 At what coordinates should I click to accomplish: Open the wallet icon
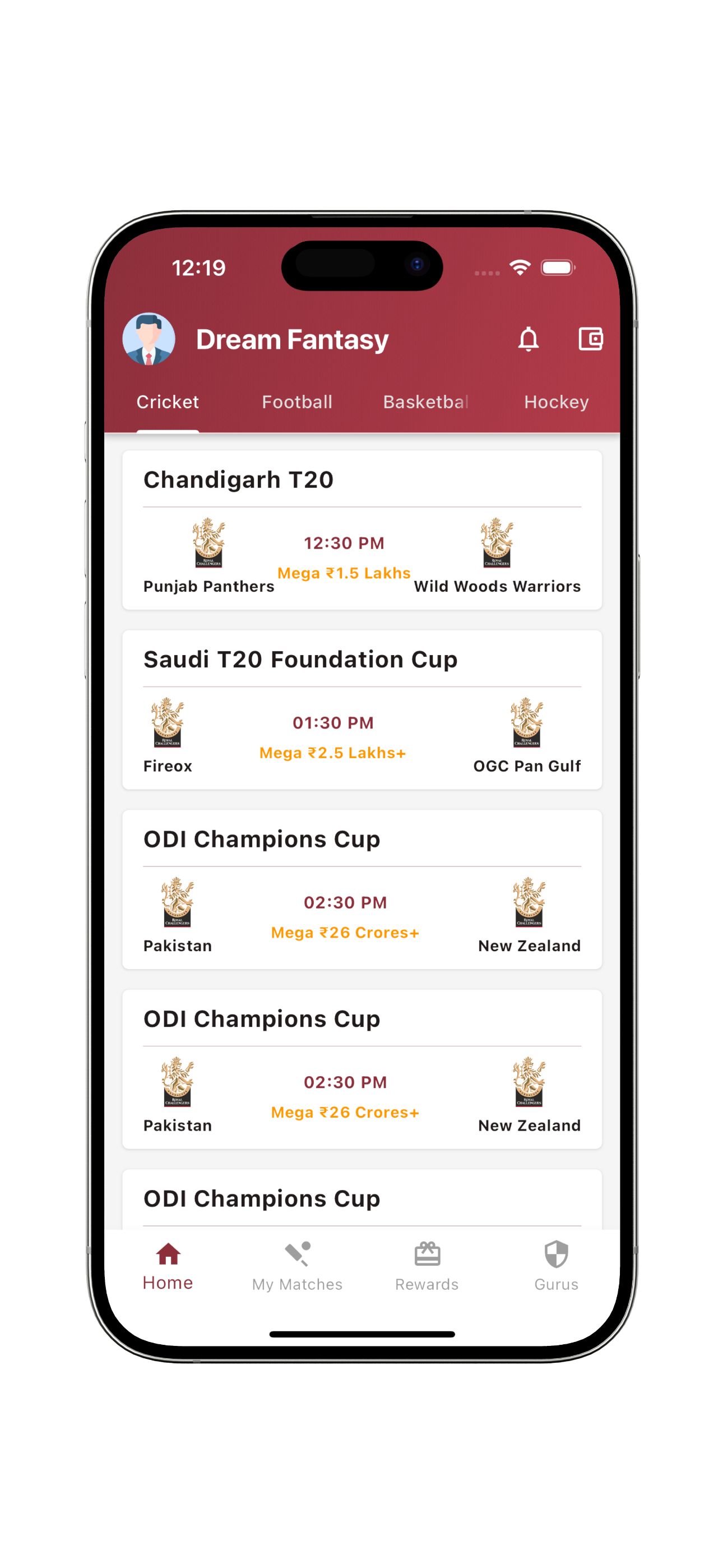[x=590, y=338]
